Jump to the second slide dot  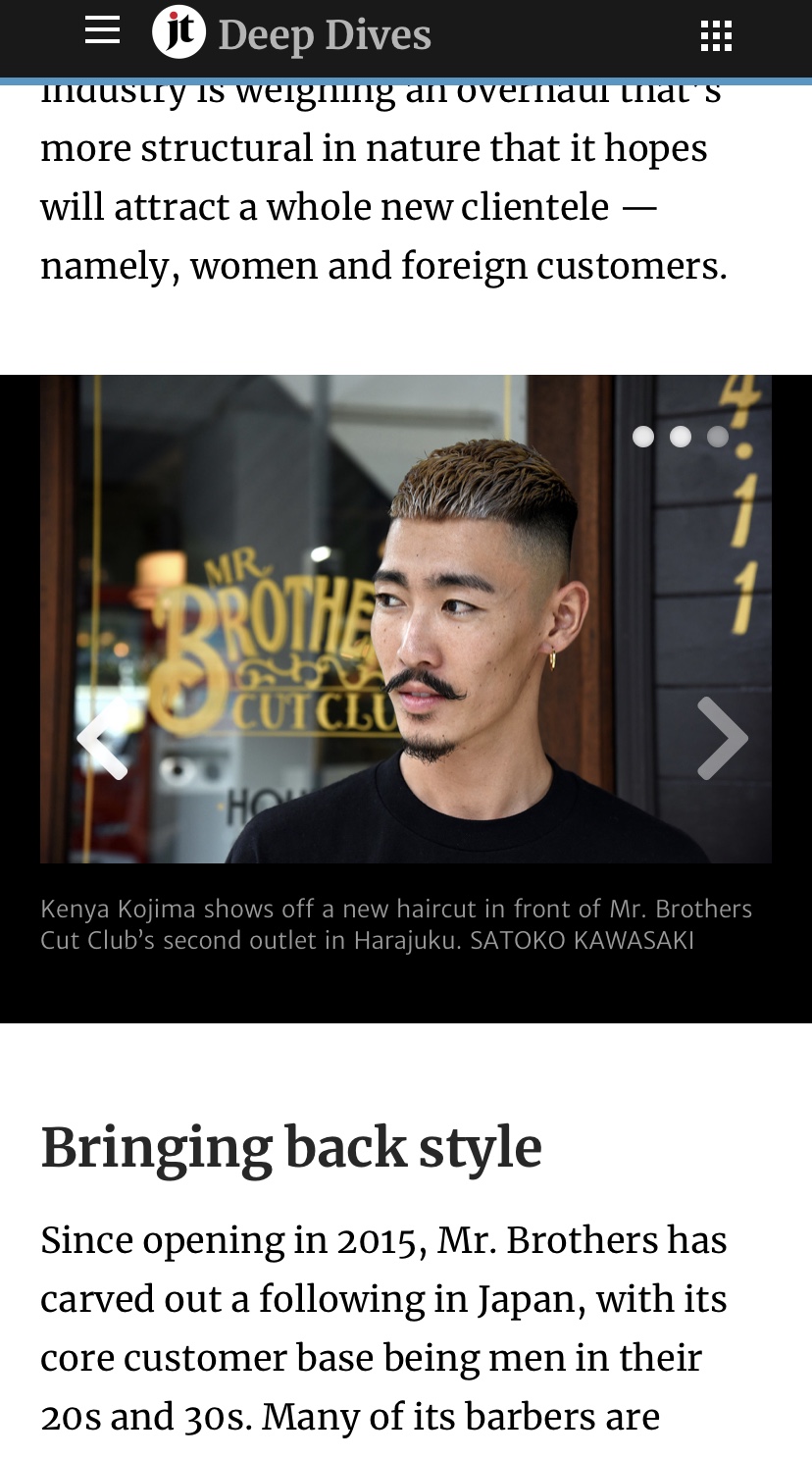click(681, 437)
